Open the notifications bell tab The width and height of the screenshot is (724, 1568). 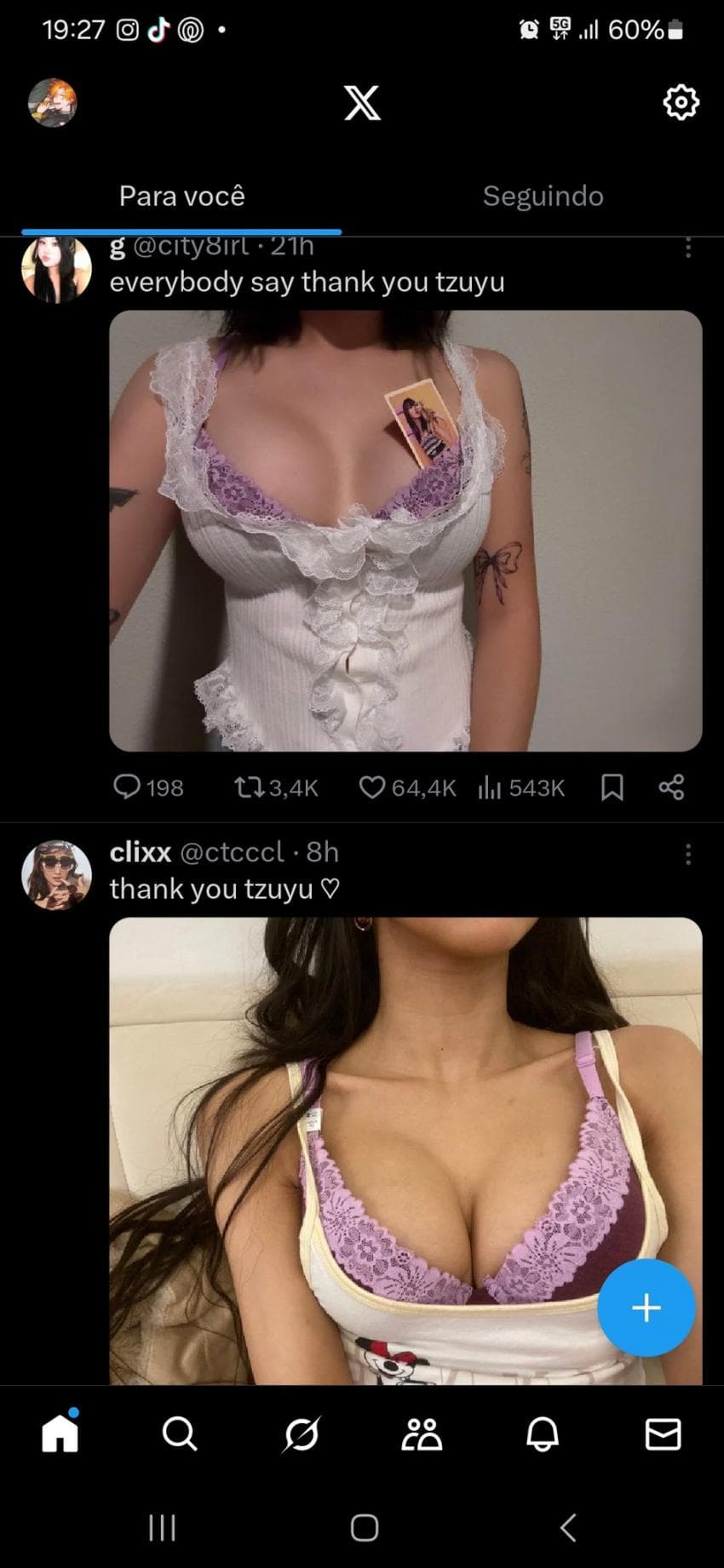pos(543,1434)
